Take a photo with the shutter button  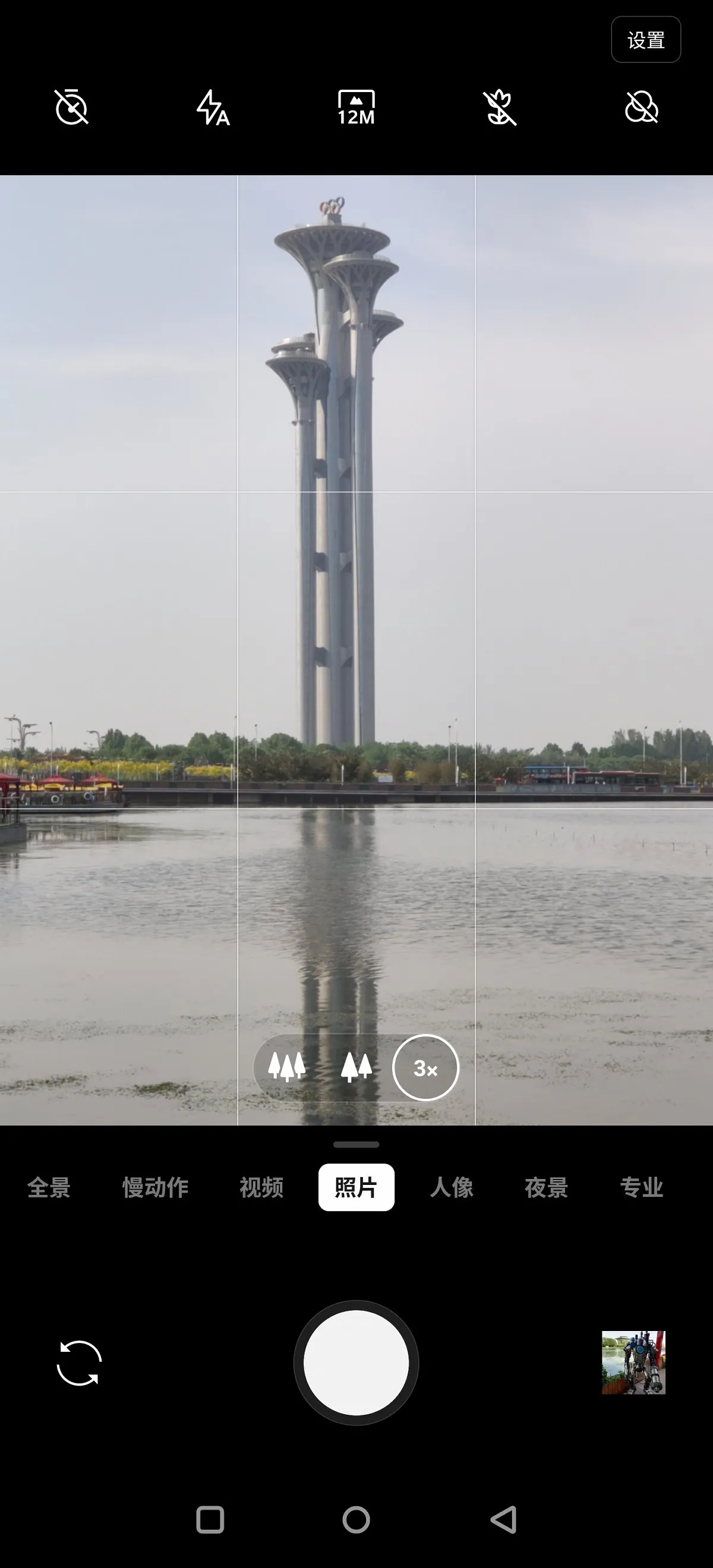[356, 1363]
